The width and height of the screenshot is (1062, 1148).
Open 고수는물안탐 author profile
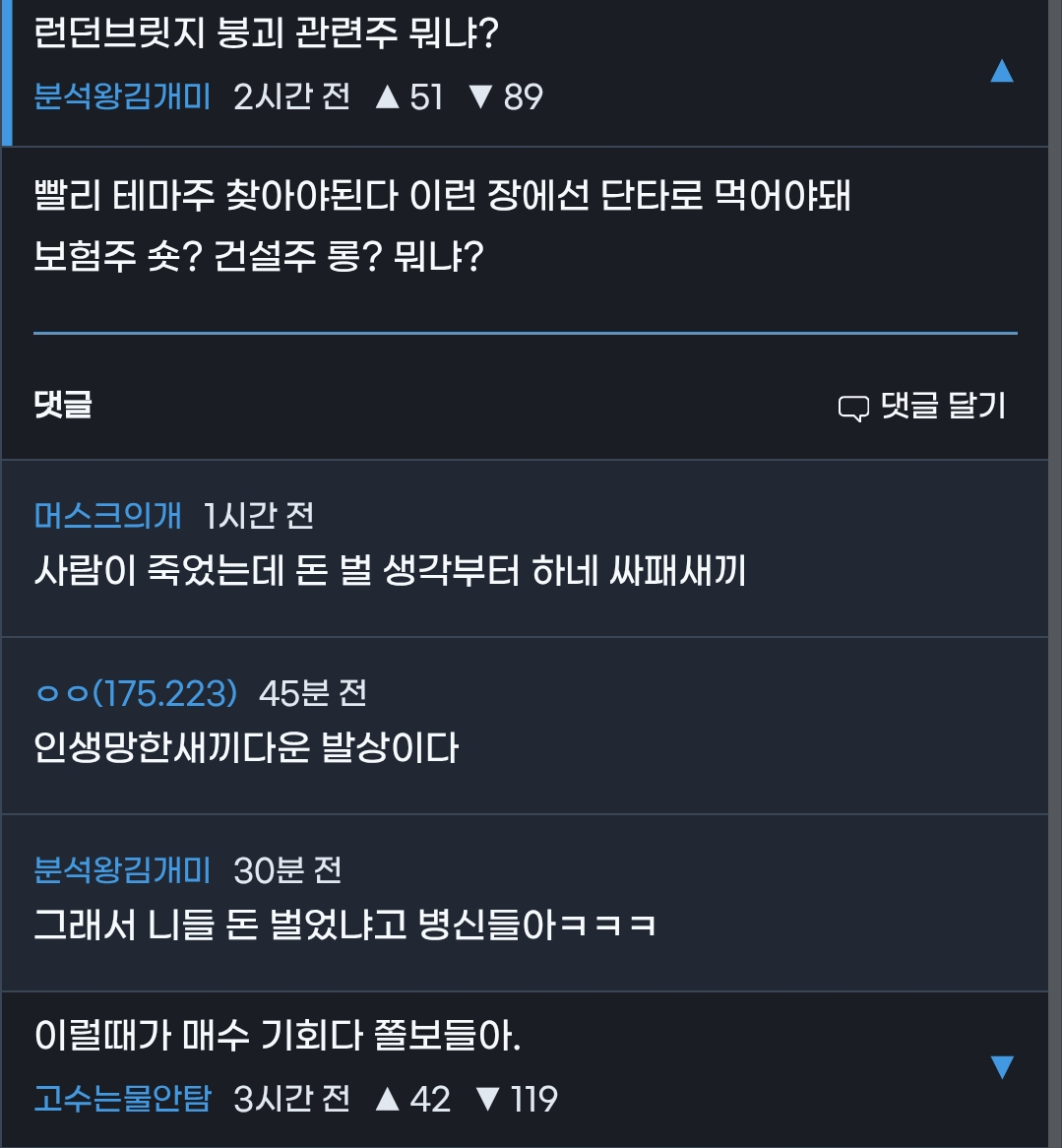point(122,1099)
